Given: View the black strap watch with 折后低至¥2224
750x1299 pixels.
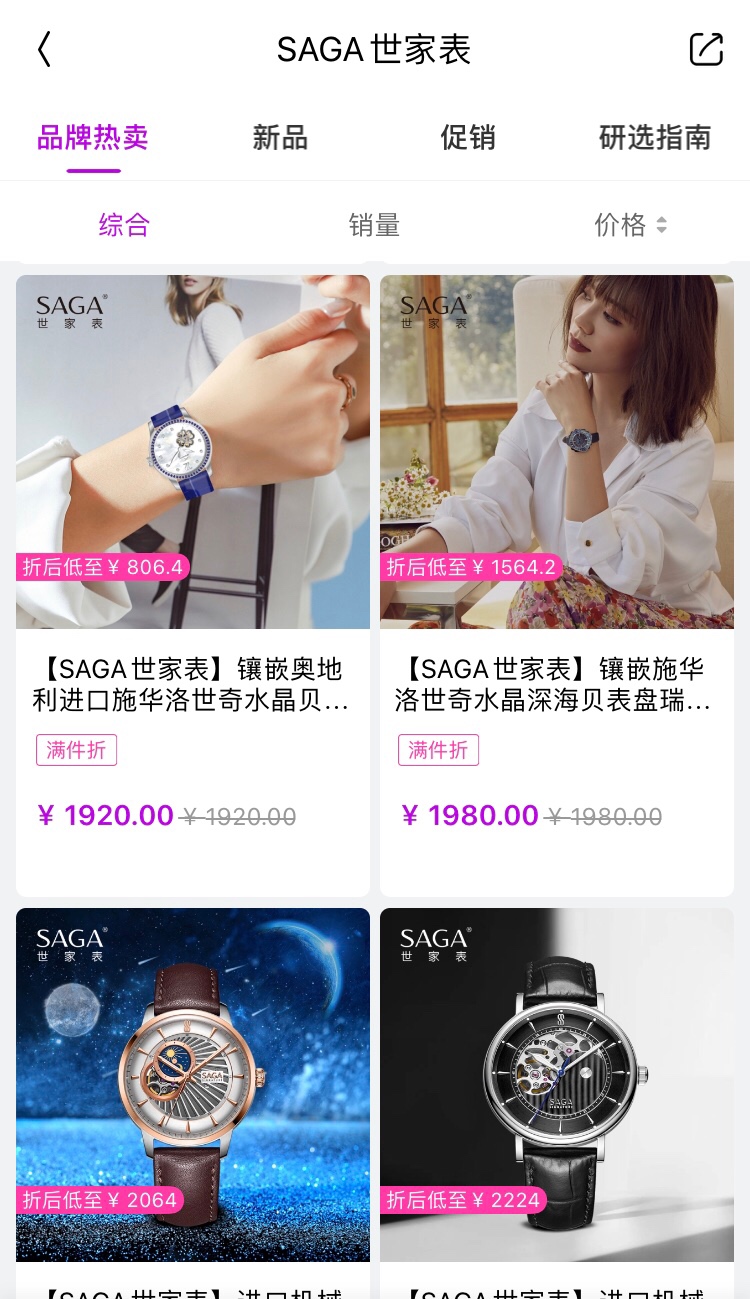Looking at the screenshot, I should tap(557, 1103).
